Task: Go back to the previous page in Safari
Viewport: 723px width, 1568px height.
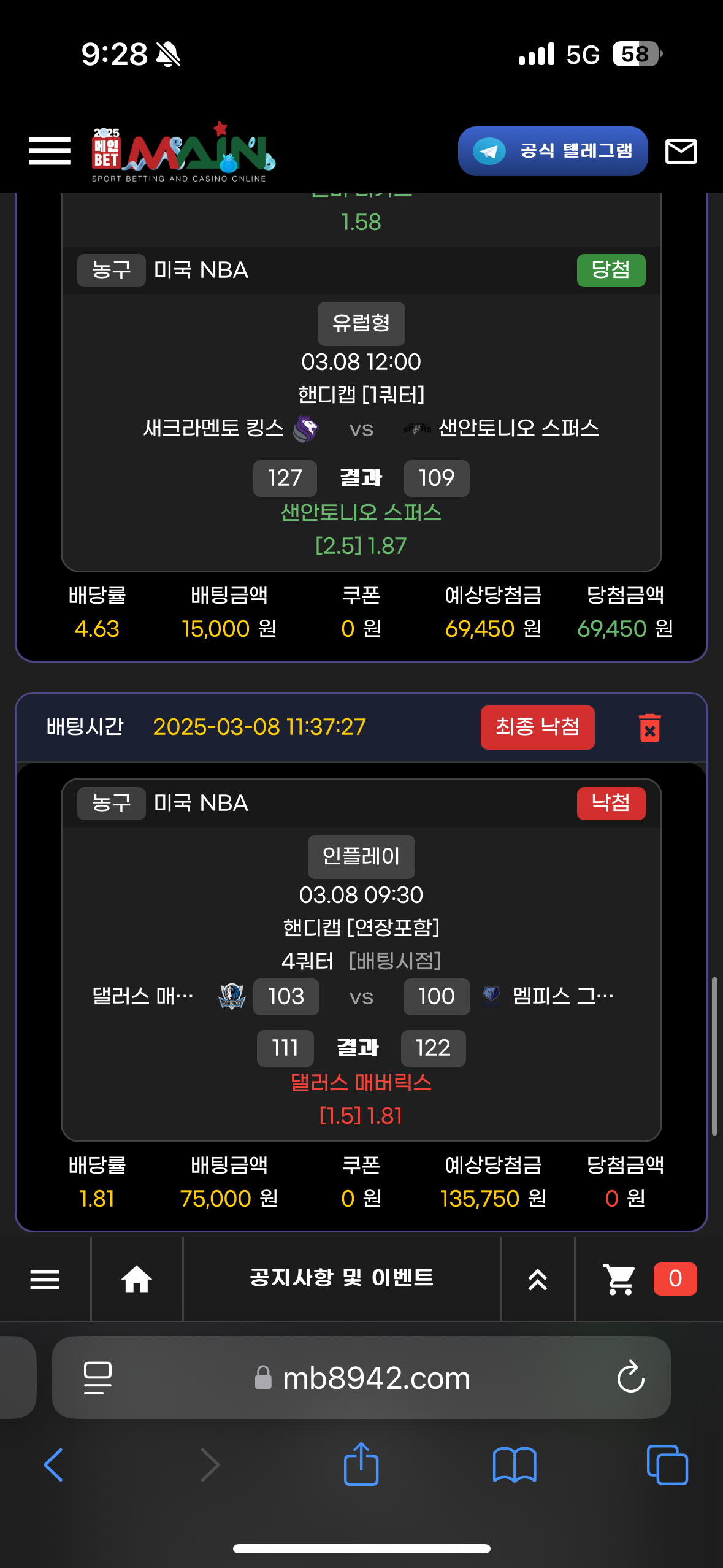Action: [54, 1465]
